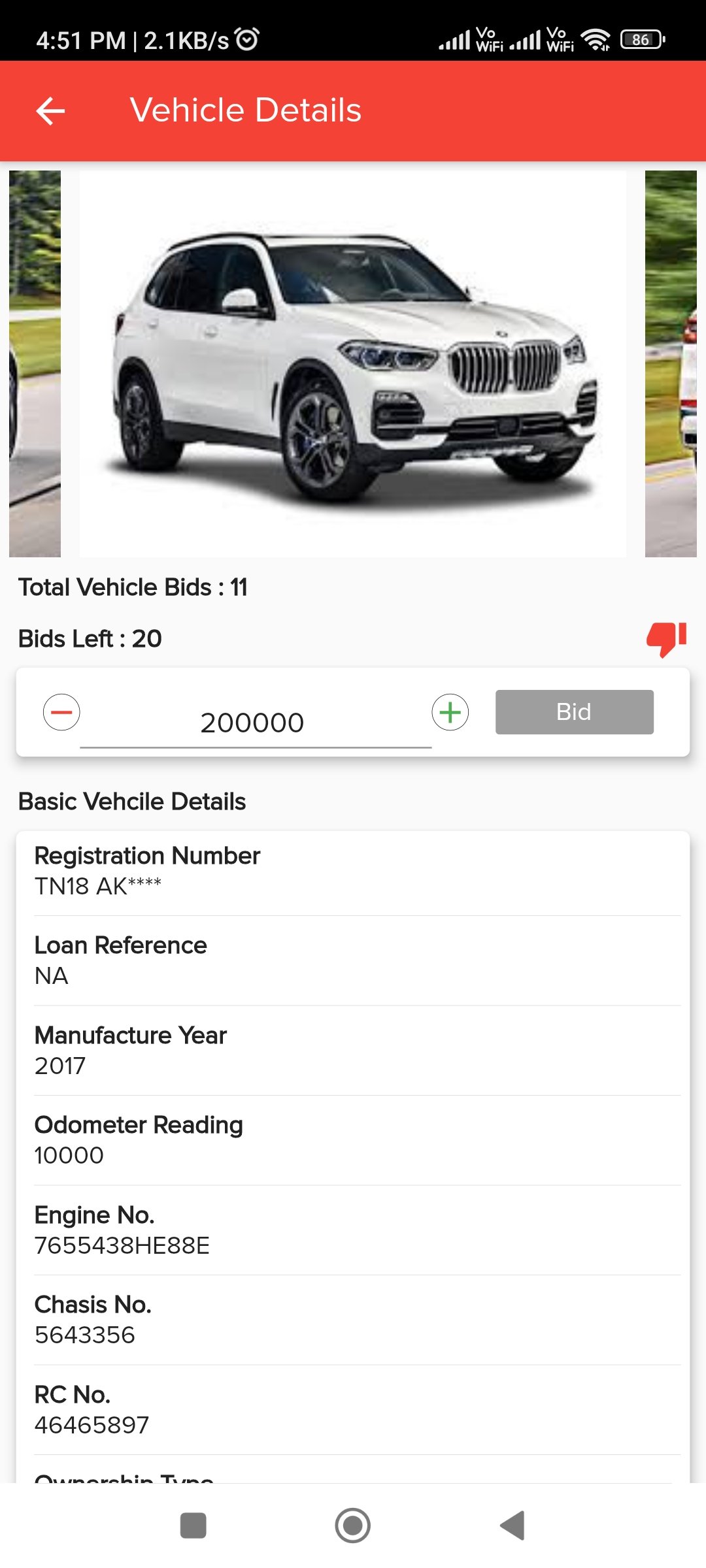Open the white BMW main photo

tap(352, 364)
